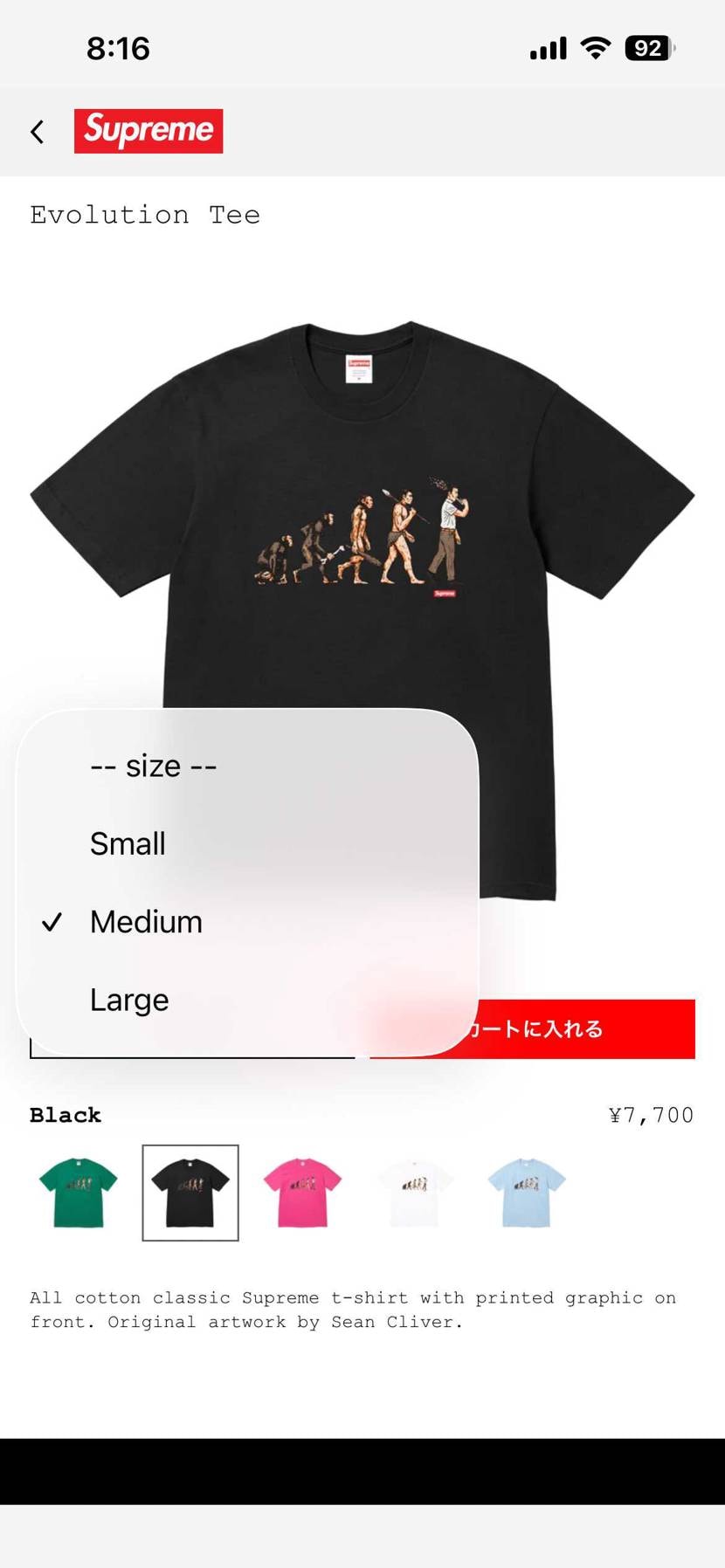Select the green tee color variant
725x1568 pixels.
[77, 1193]
